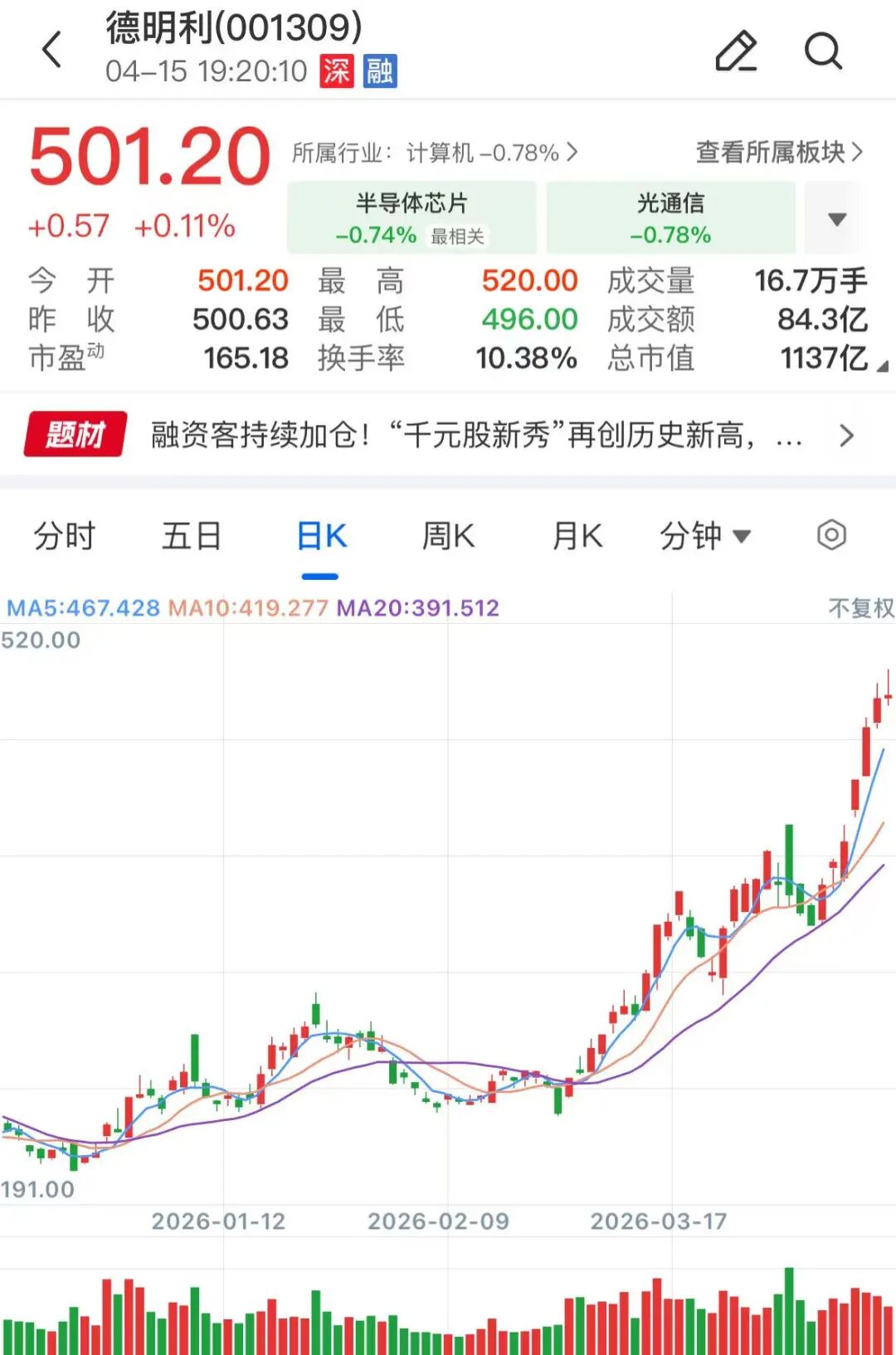
Task: Go back using the top-left arrow
Action: (51, 50)
